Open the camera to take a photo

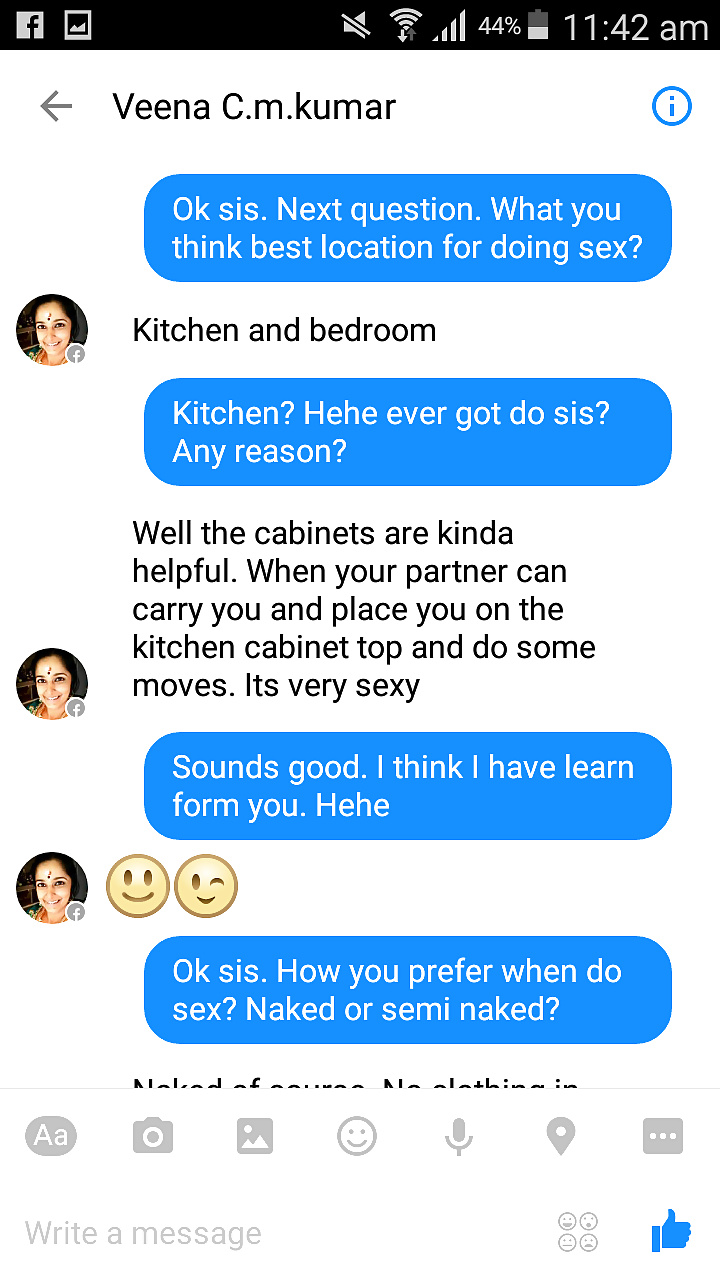[153, 1136]
